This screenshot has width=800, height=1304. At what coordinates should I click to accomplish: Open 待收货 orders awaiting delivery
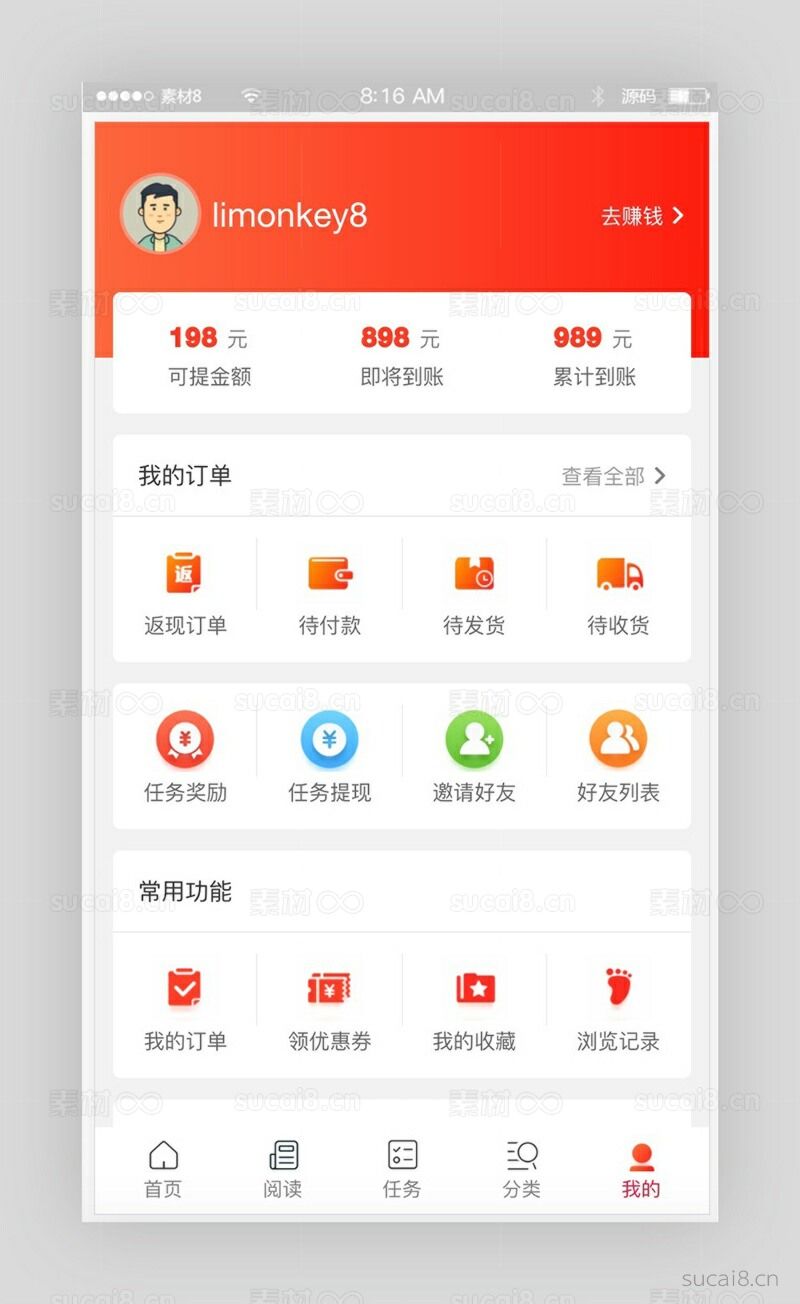pyautogui.click(x=618, y=592)
